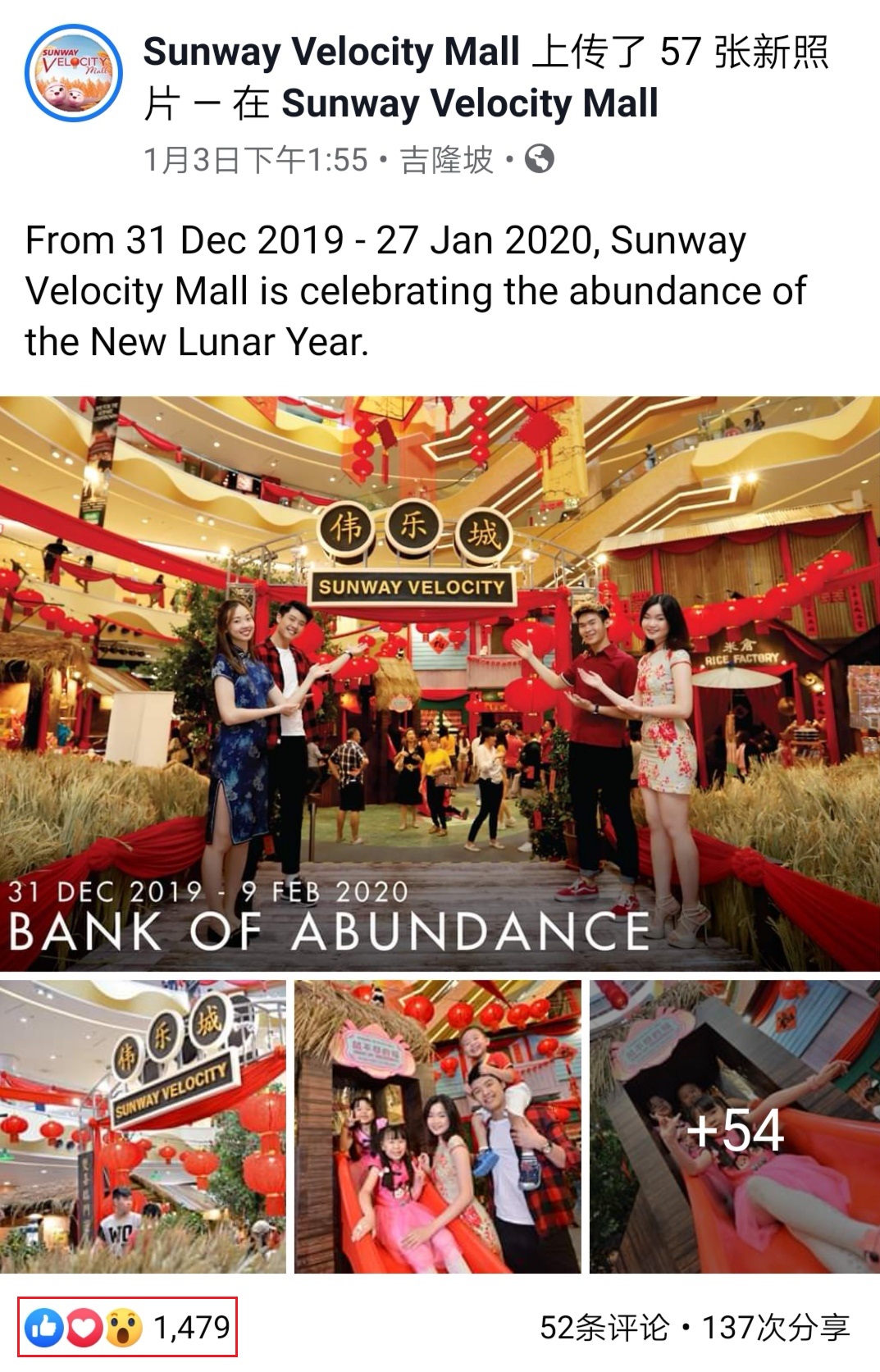The height and width of the screenshot is (1372, 880).
Task: Open the Kuala Lumpur location link
Action: coord(446,159)
